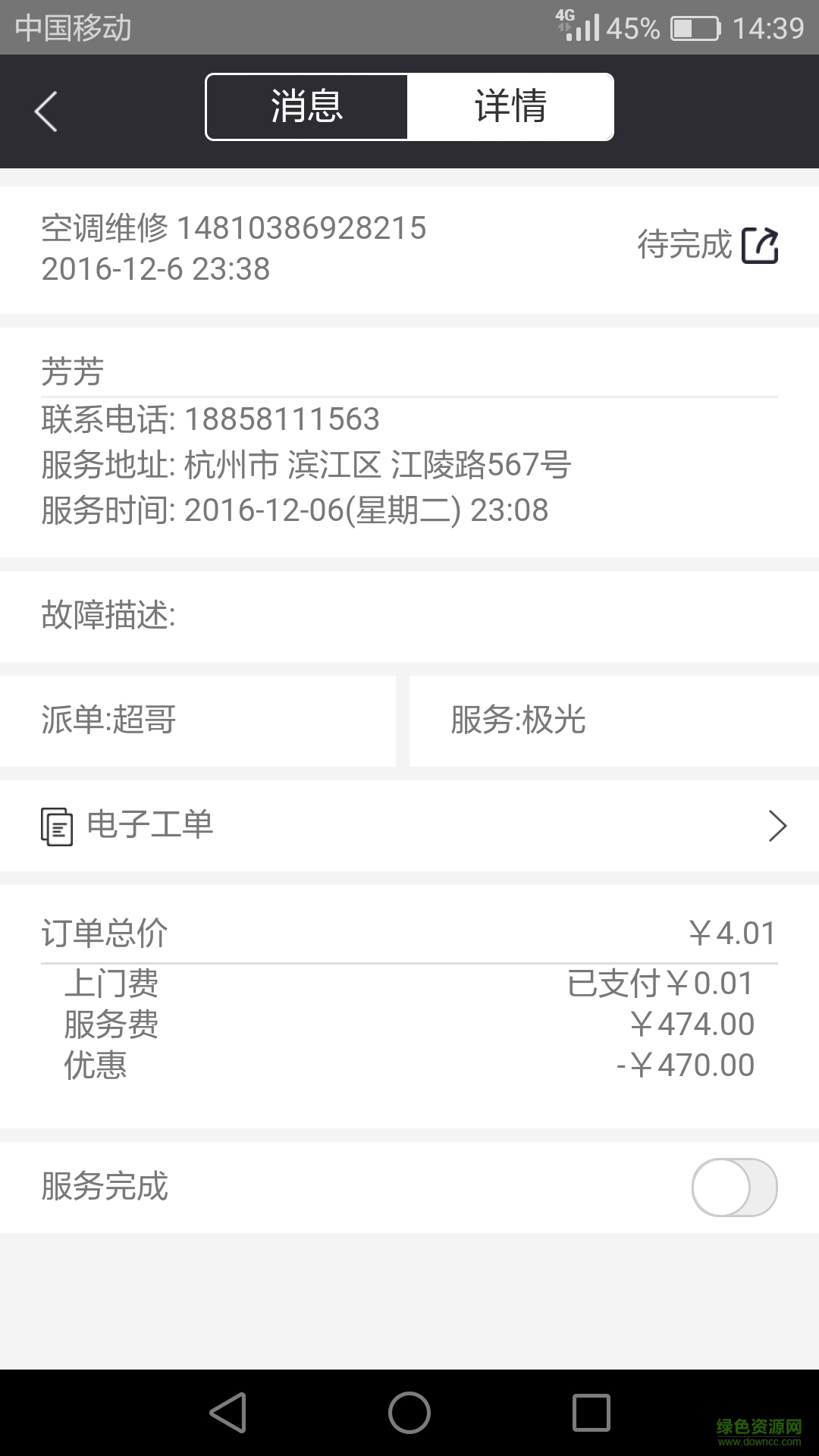Toggle the 服务完成 switch on
819x1456 pixels.
pyautogui.click(x=734, y=1187)
